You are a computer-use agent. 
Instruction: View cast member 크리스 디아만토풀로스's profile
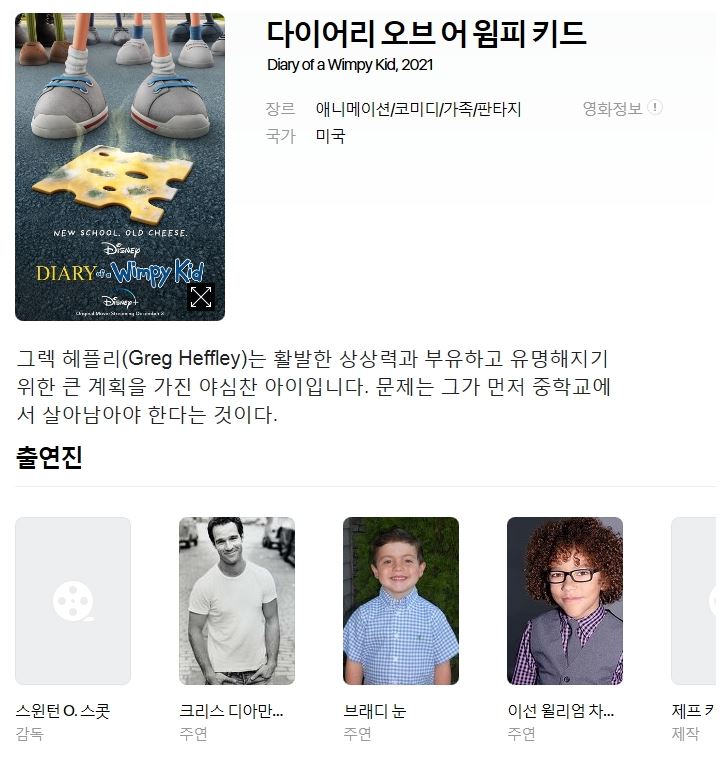pyautogui.click(x=237, y=601)
